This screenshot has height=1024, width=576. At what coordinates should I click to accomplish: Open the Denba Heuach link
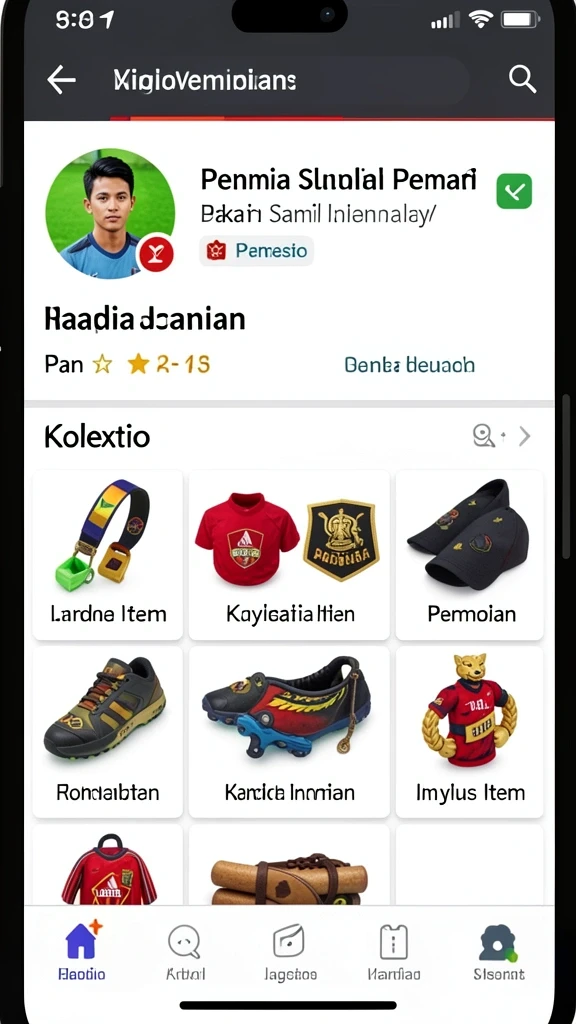(409, 364)
